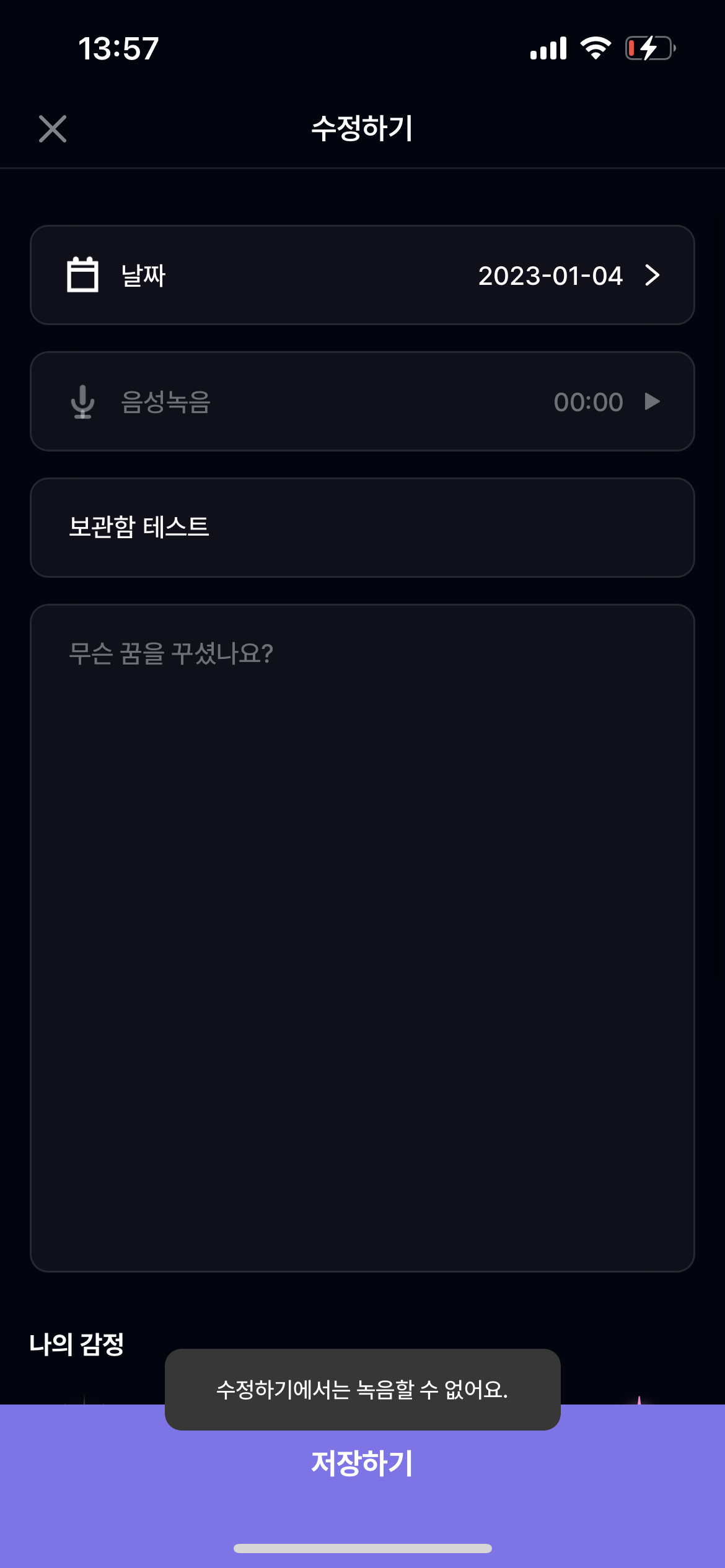725x1568 pixels.
Task: Play the voice recording
Action: click(652, 402)
